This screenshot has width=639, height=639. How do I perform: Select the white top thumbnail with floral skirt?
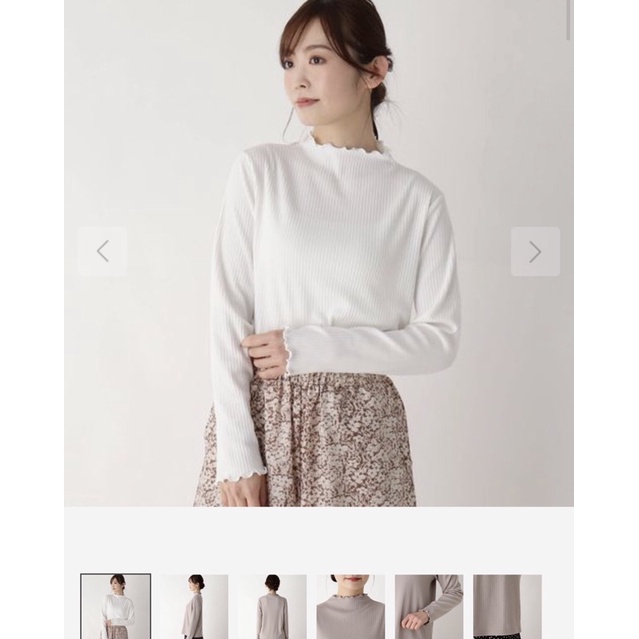coord(115,606)
